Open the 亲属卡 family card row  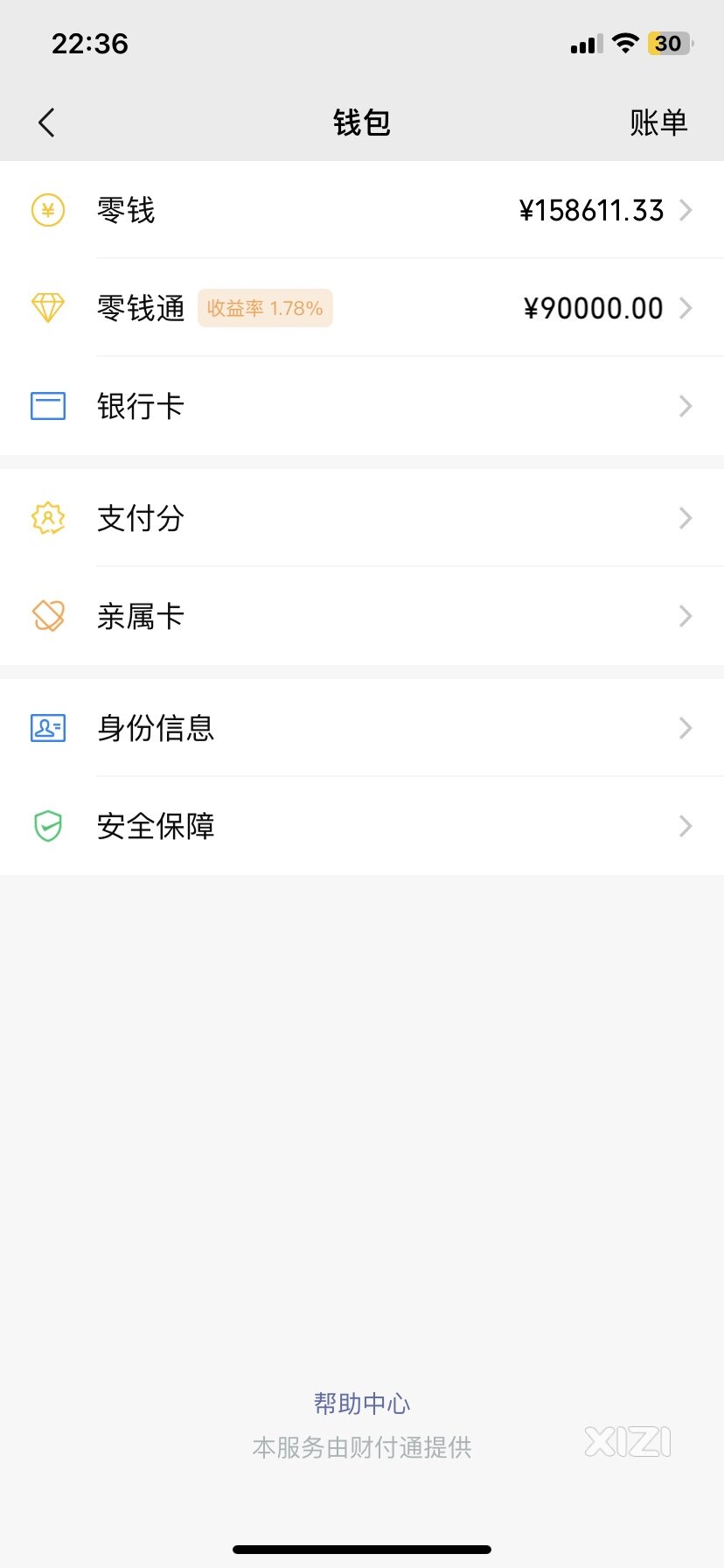tap(362, 616)
